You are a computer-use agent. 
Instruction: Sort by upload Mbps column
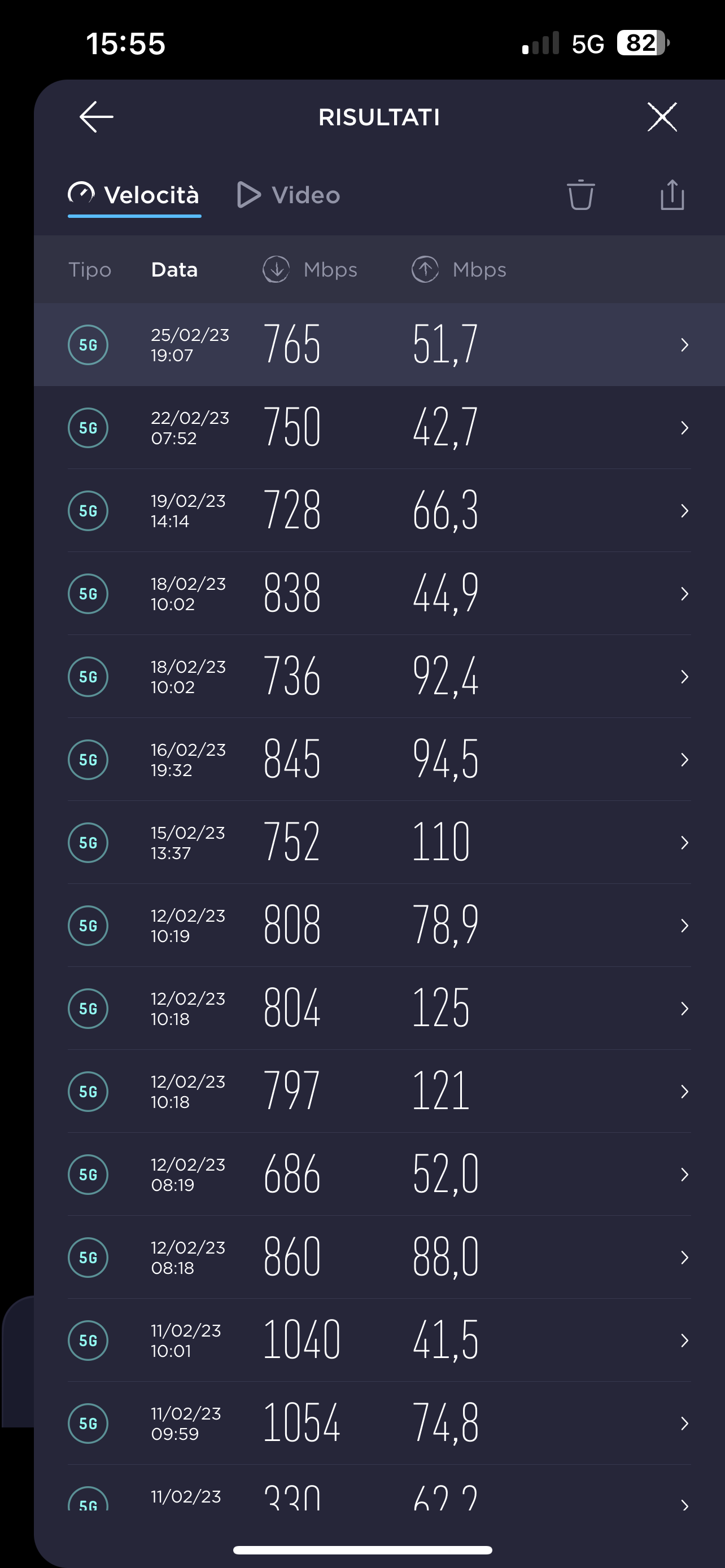(x=459, y=270)
